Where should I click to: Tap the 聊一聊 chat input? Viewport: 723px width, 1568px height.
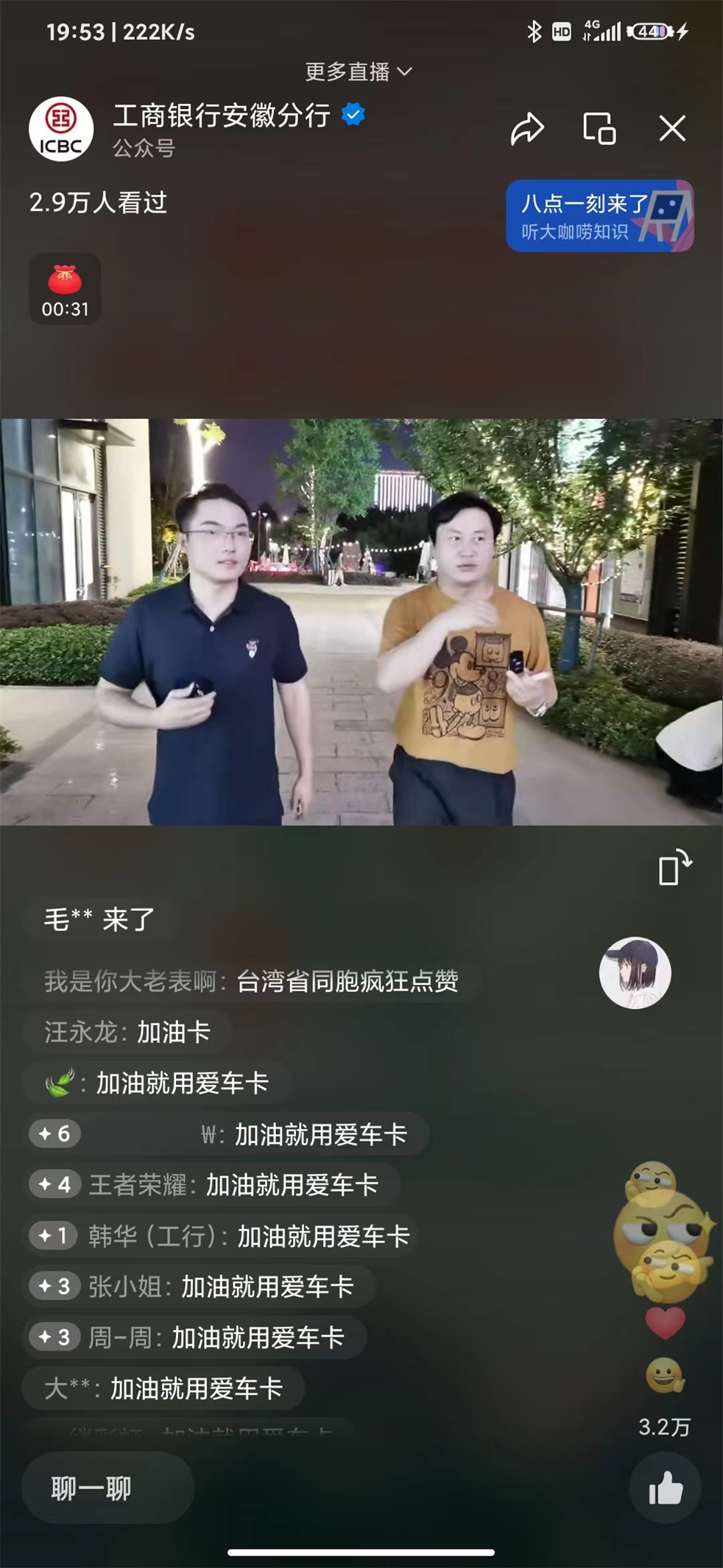click(x=107, y=1488)
